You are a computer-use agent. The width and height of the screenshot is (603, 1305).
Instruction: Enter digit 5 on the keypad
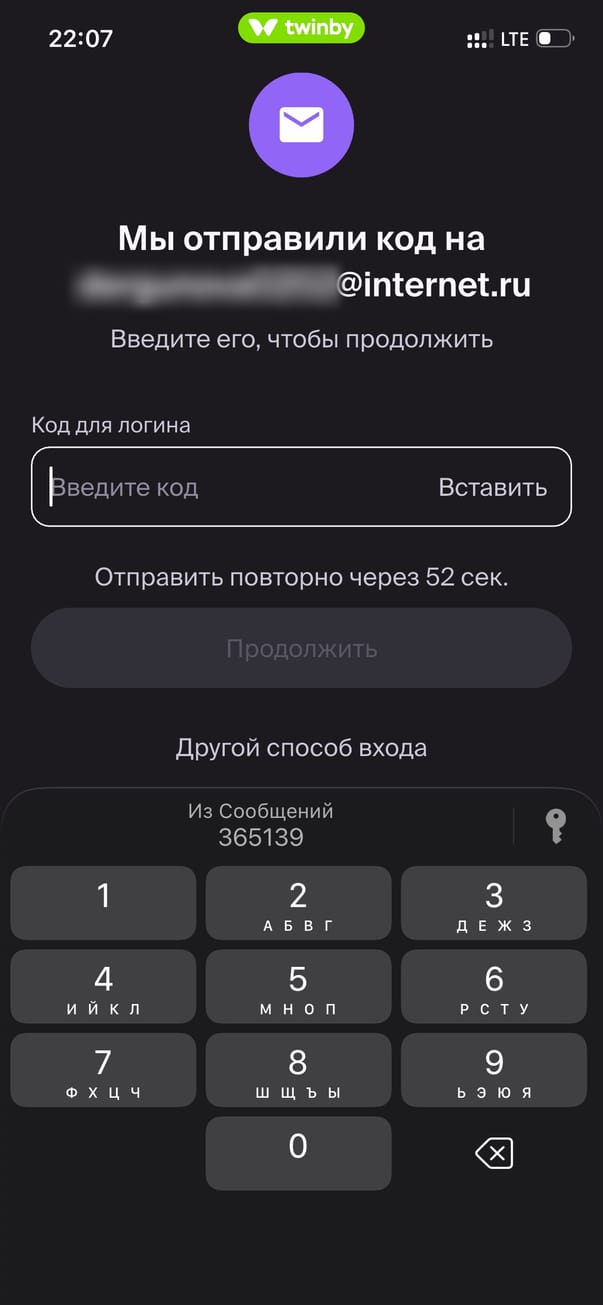pos(298,986)
